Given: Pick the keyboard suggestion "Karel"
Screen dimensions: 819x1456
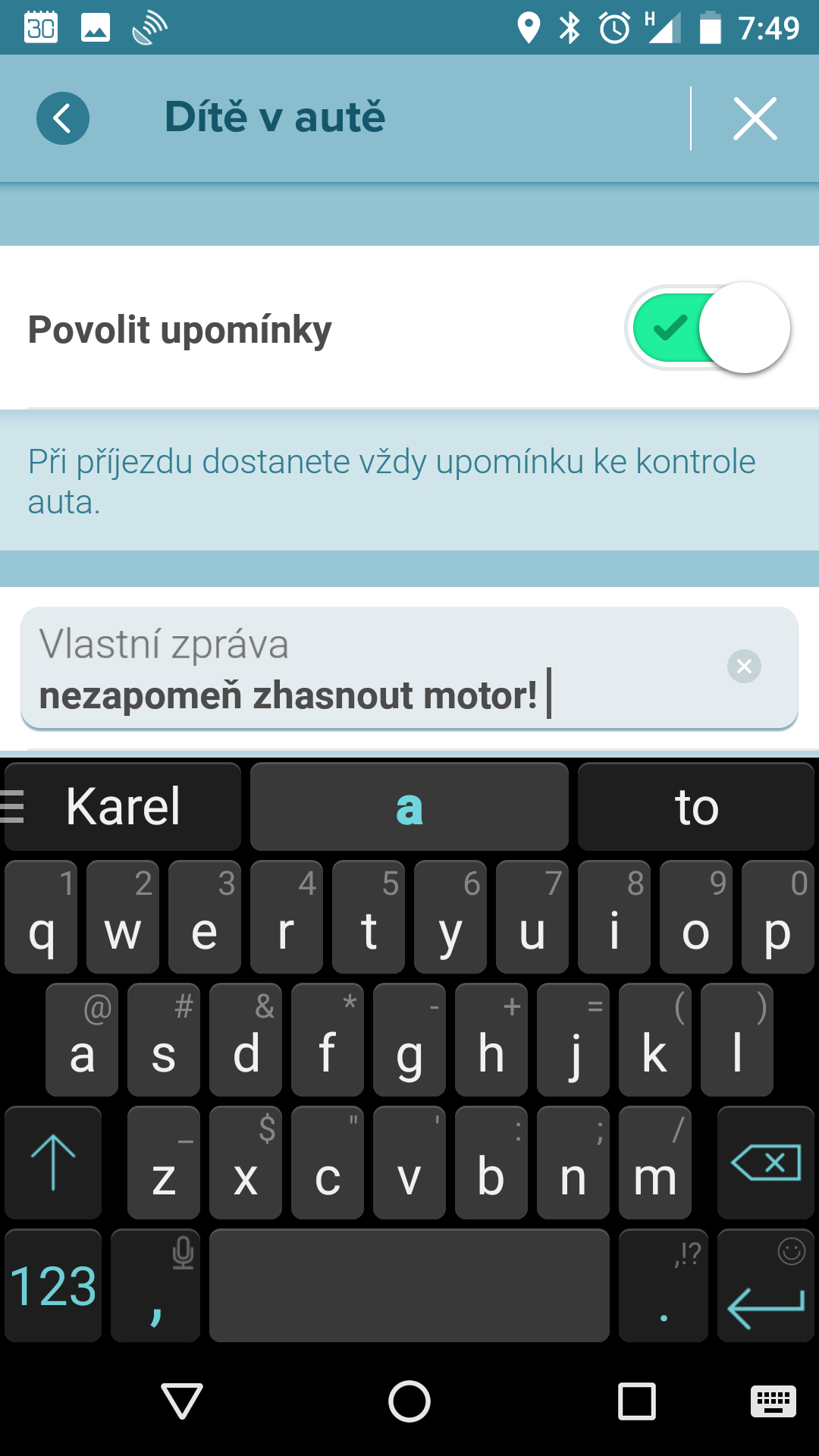Looking at the screenshot, I should (x=123, y=806).
